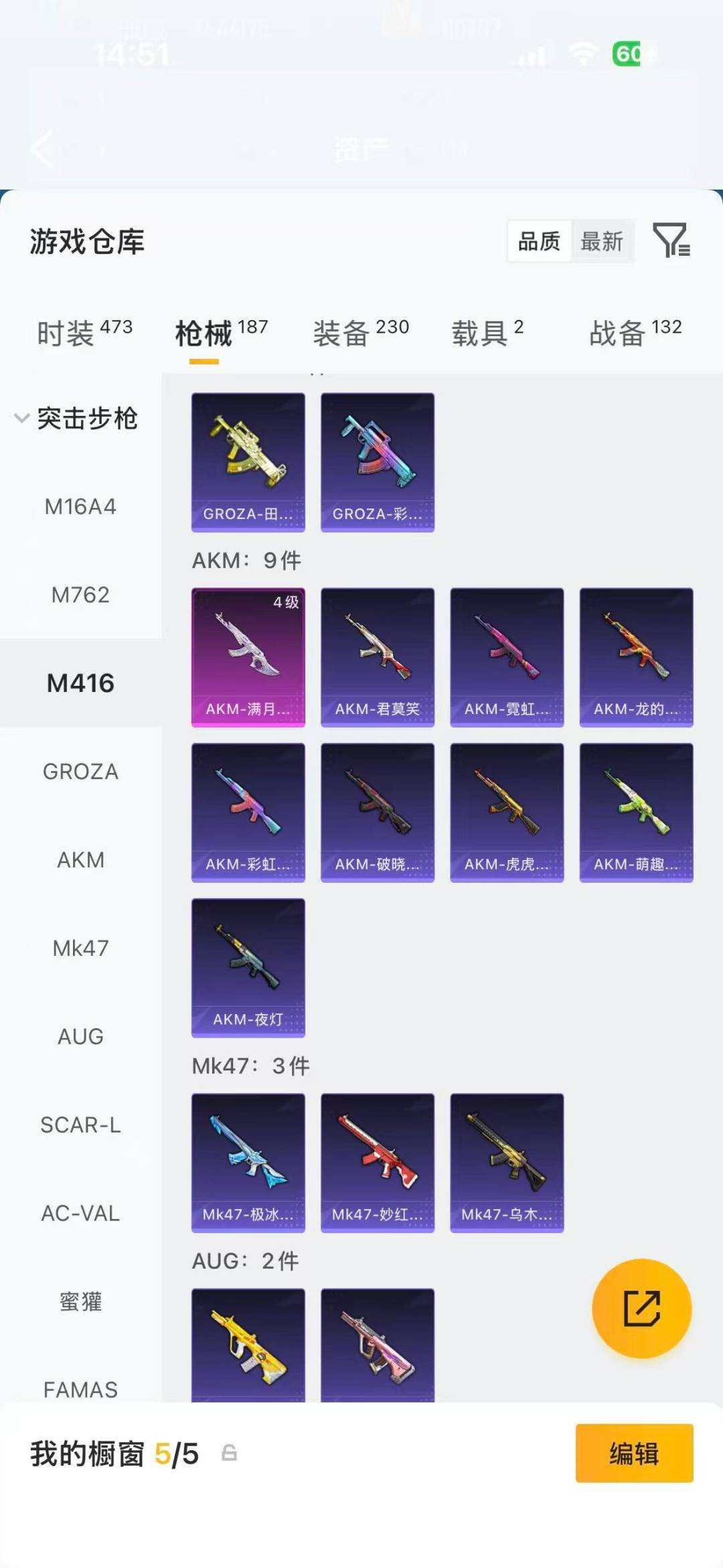
Task: Open the AKM-满月 level 4 skin
Action: tap(248, 658)
